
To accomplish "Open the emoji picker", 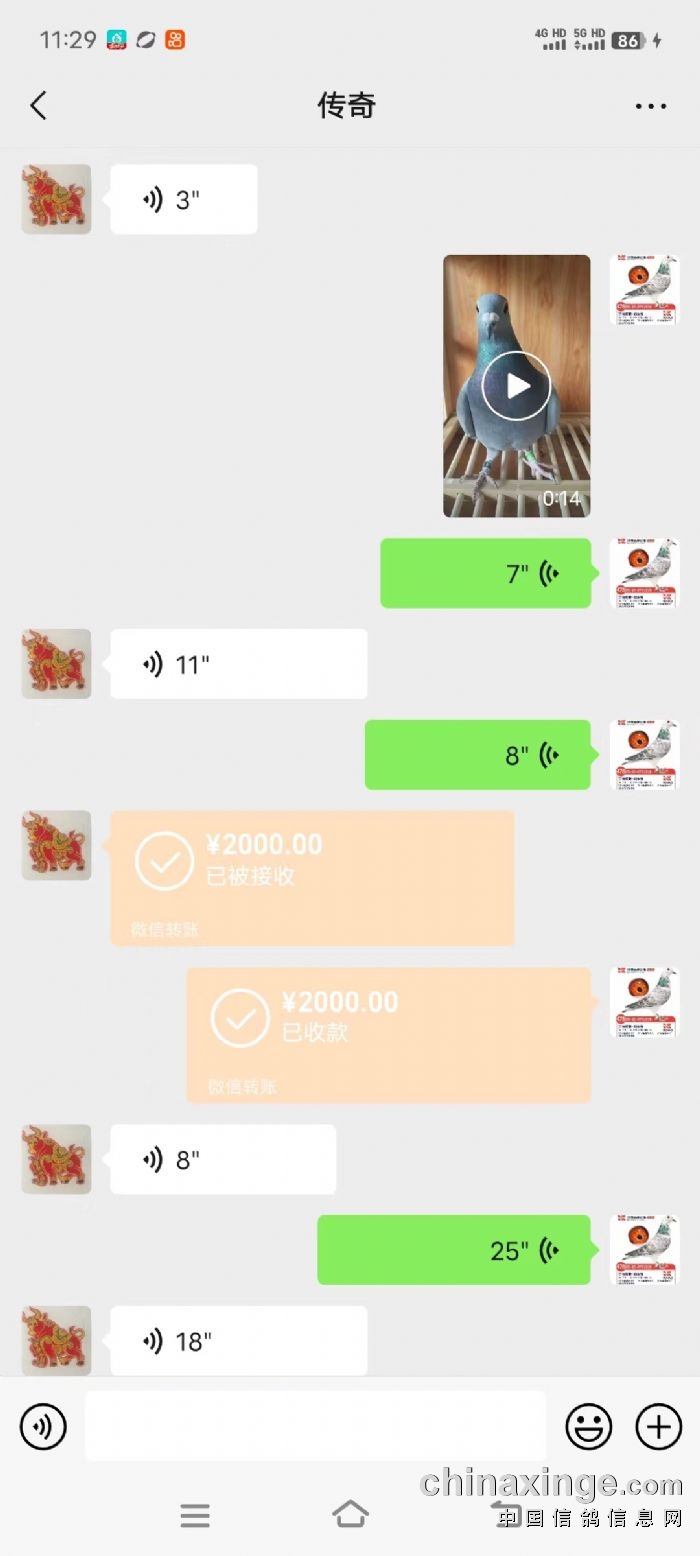I will coord(588,1426).
